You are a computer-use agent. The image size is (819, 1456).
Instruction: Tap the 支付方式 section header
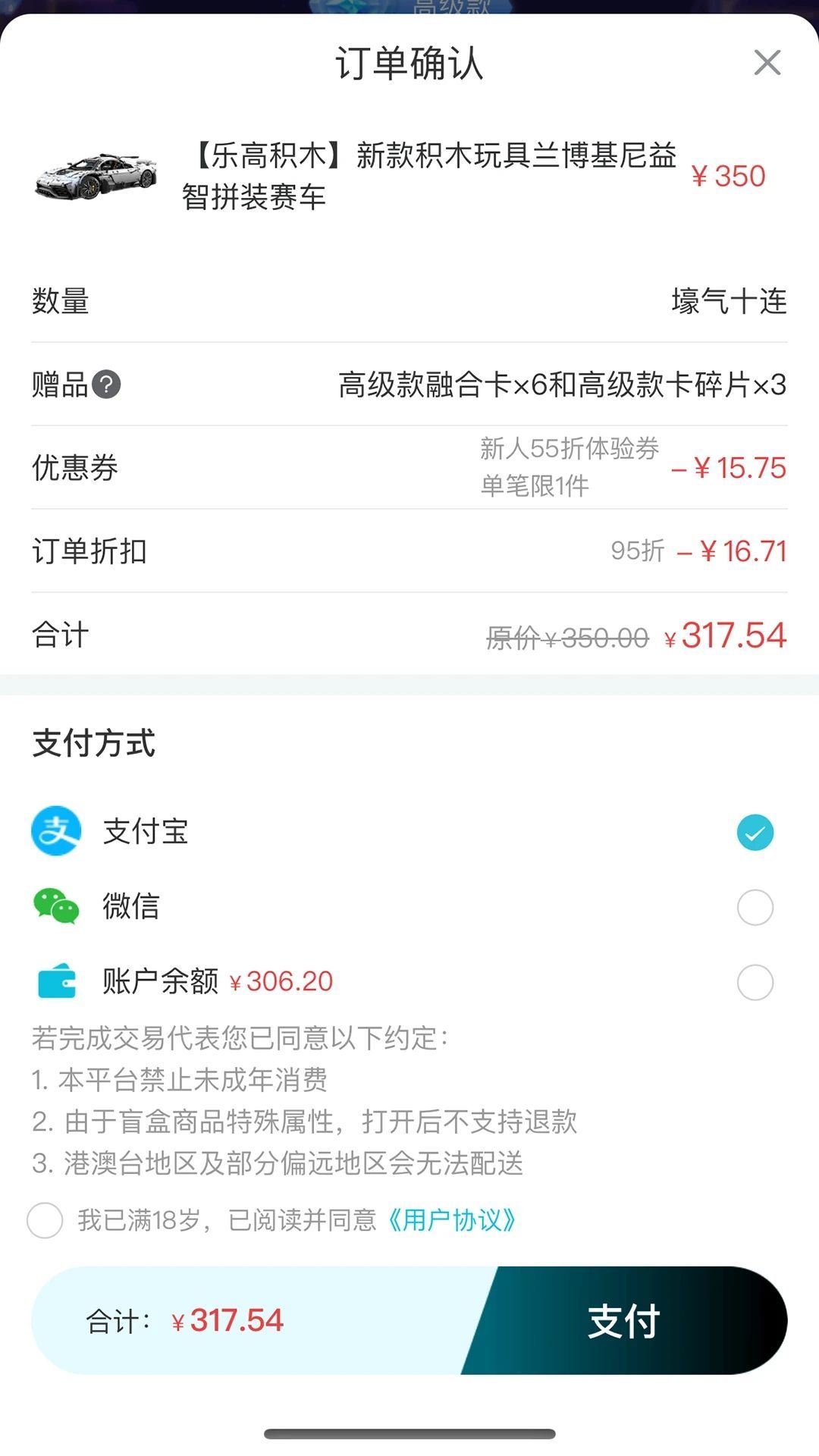(x=94, y=743)
